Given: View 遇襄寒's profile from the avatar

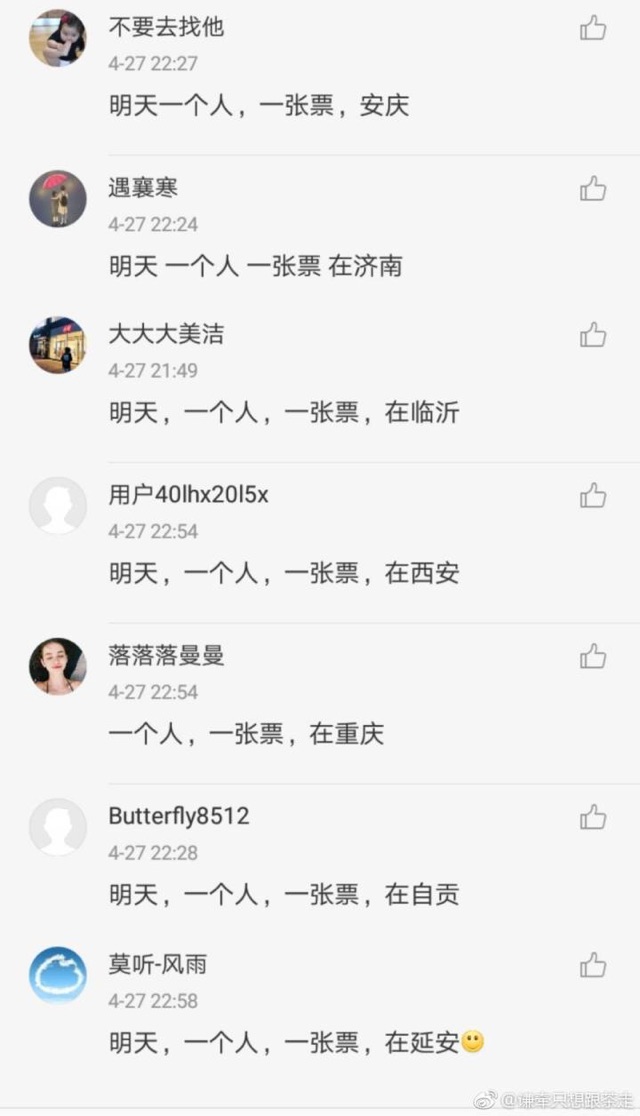Looking at the screenshot, I should click(x=58, y=198).
